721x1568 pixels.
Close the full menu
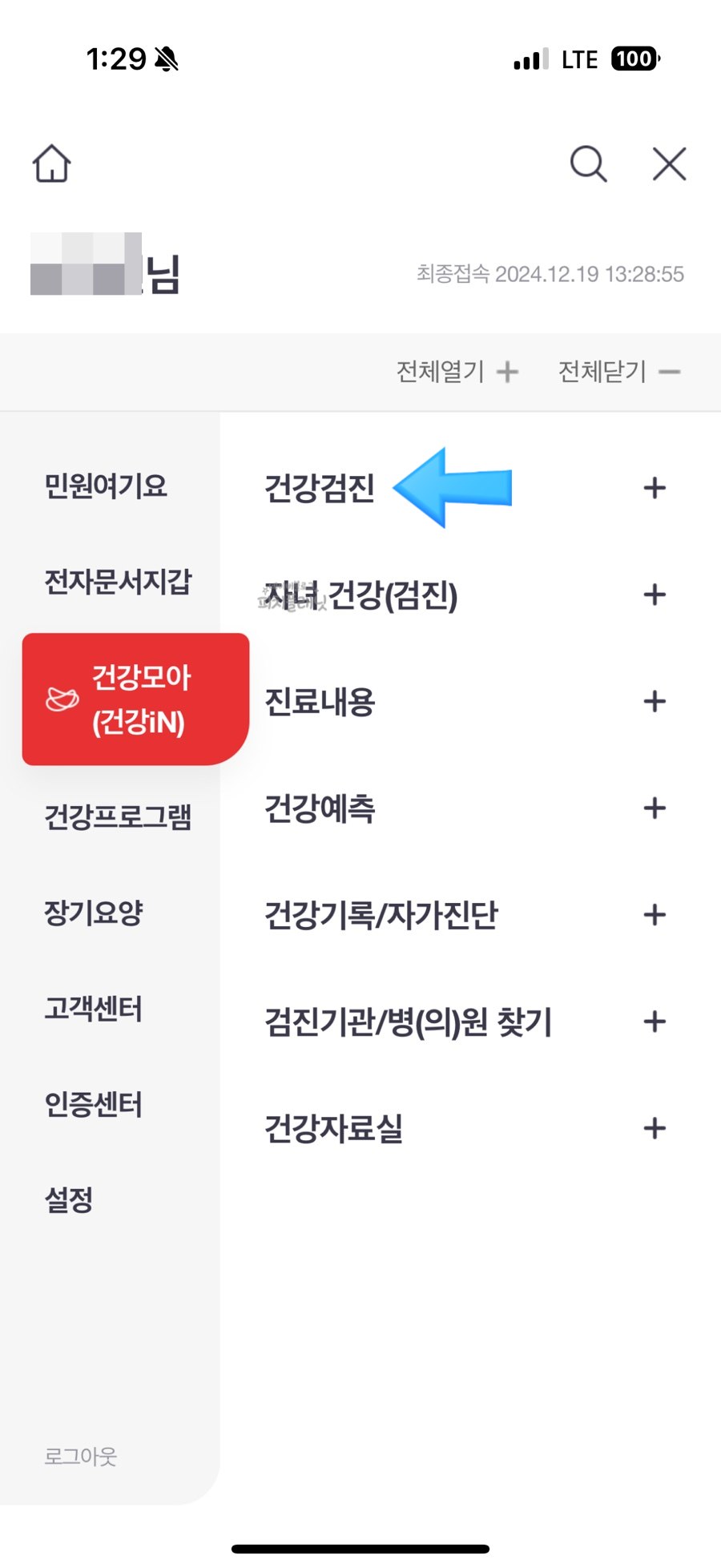pos(669,163)
